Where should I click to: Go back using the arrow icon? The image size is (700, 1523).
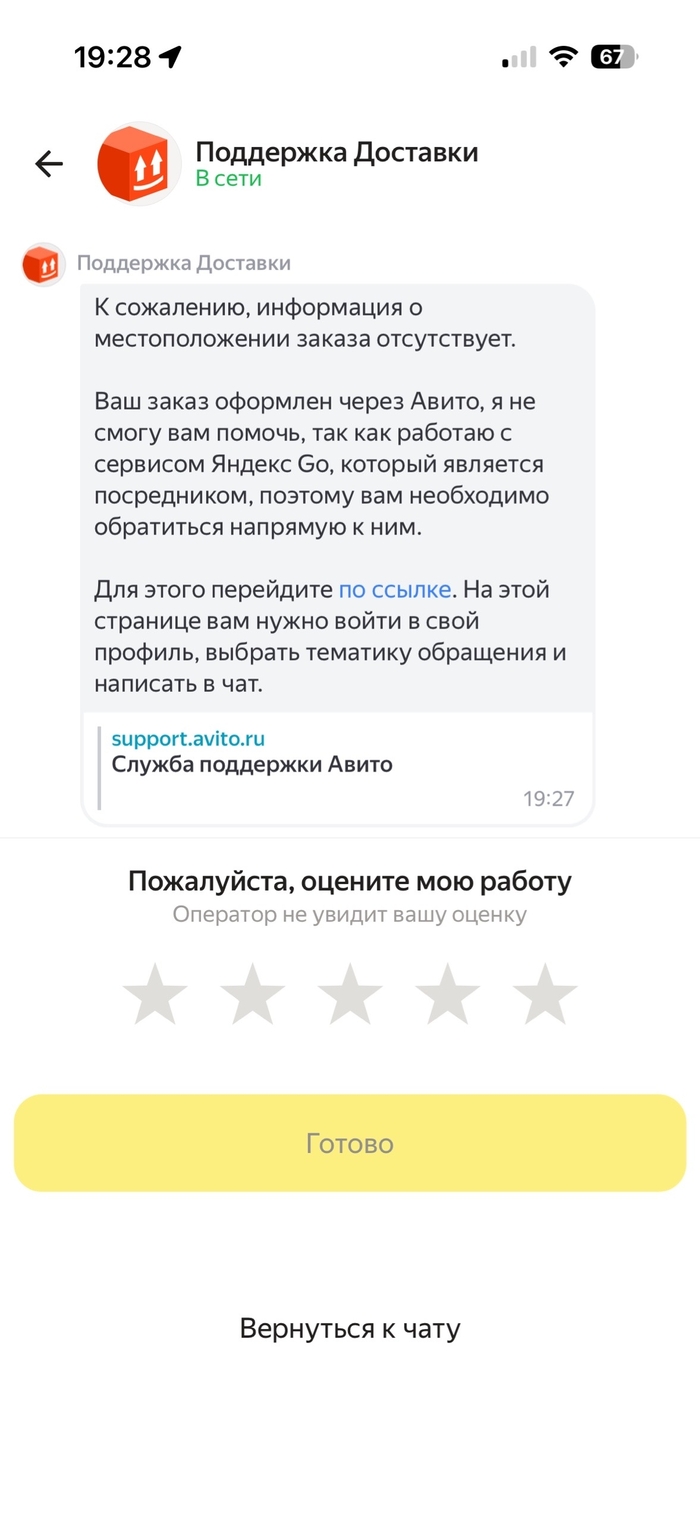(x=49, y=164)
